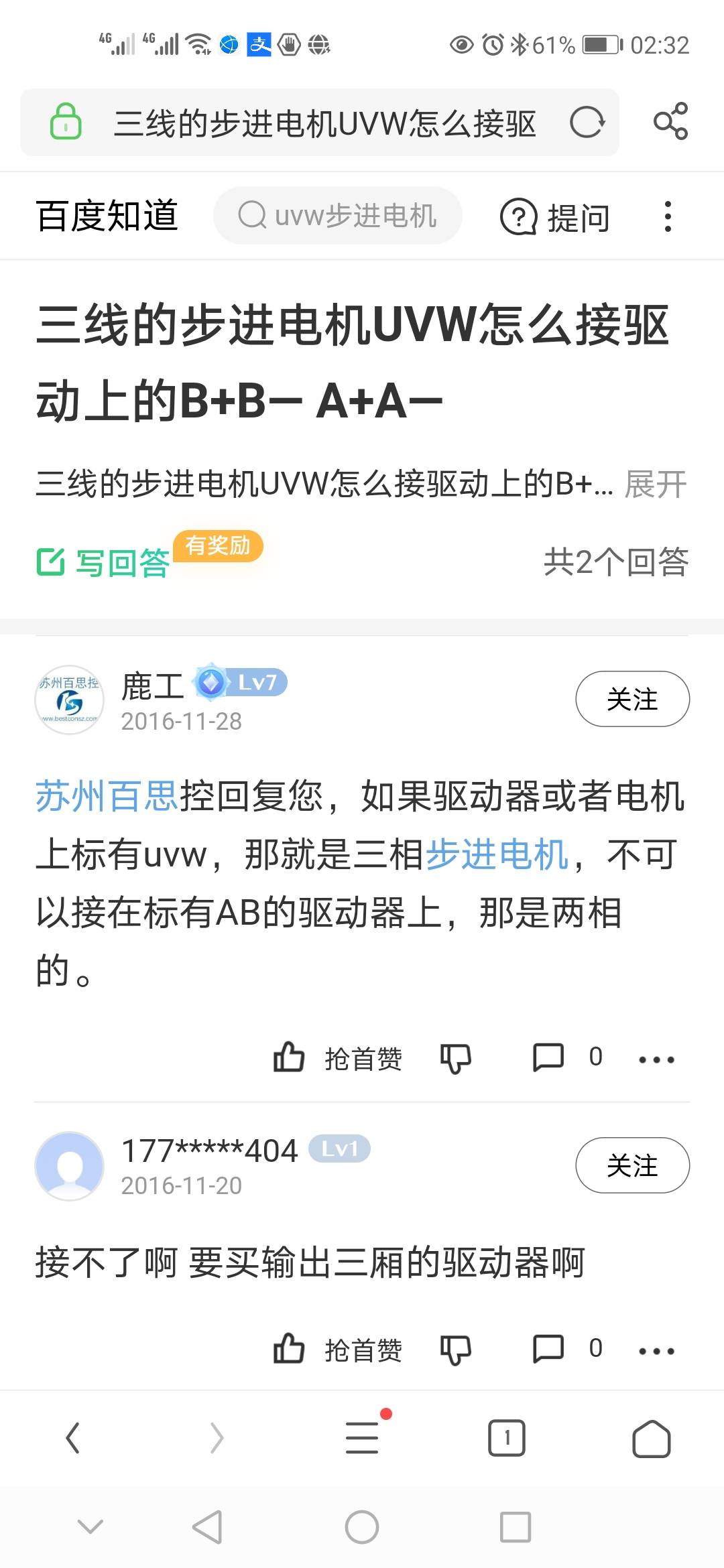The height and width of the screenshot is (1568, 724).
Task: Expand the question description with 展开
Action: (x=656, y=484)
